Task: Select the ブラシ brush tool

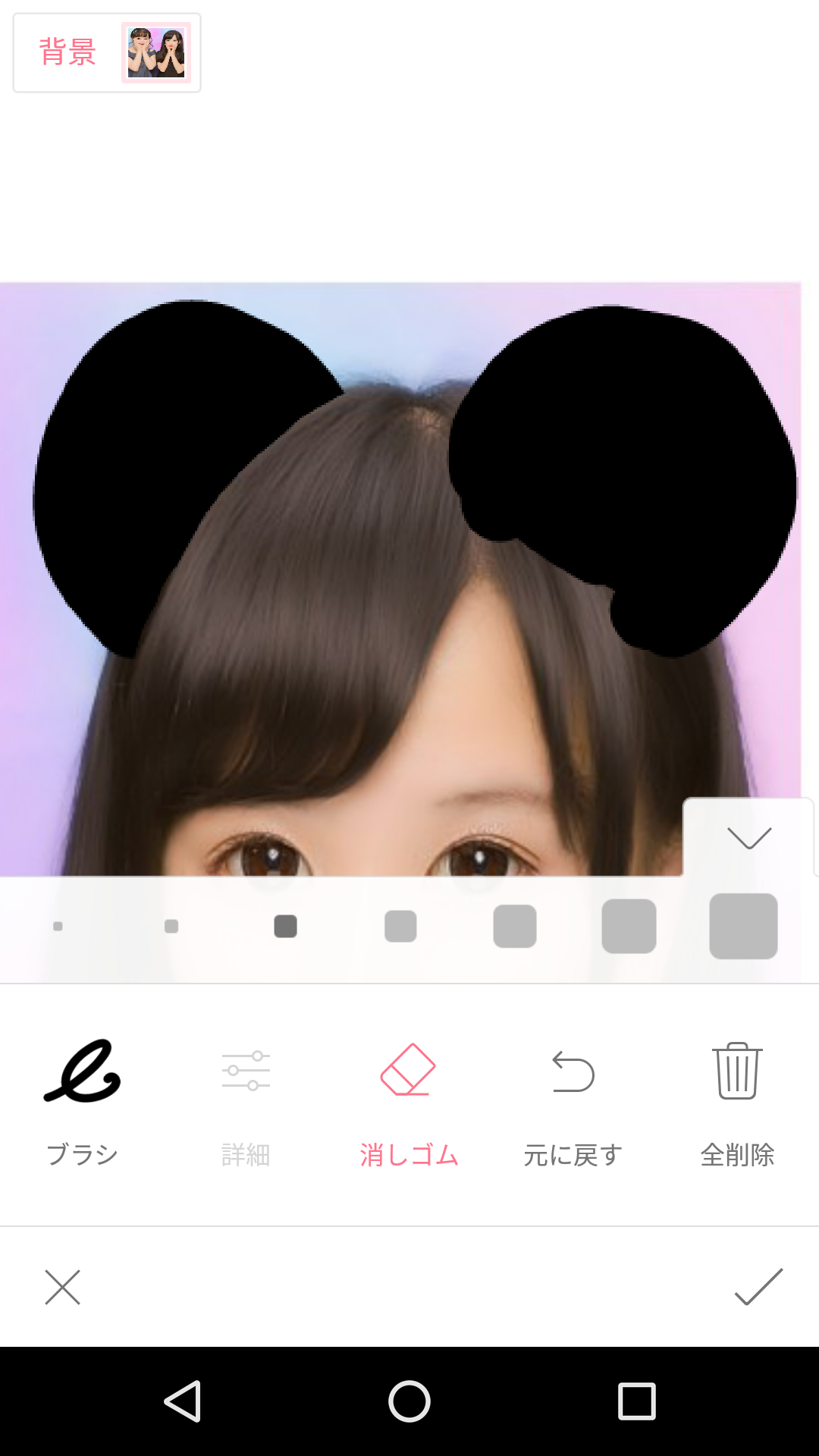Action: [x=82, y=1100]
